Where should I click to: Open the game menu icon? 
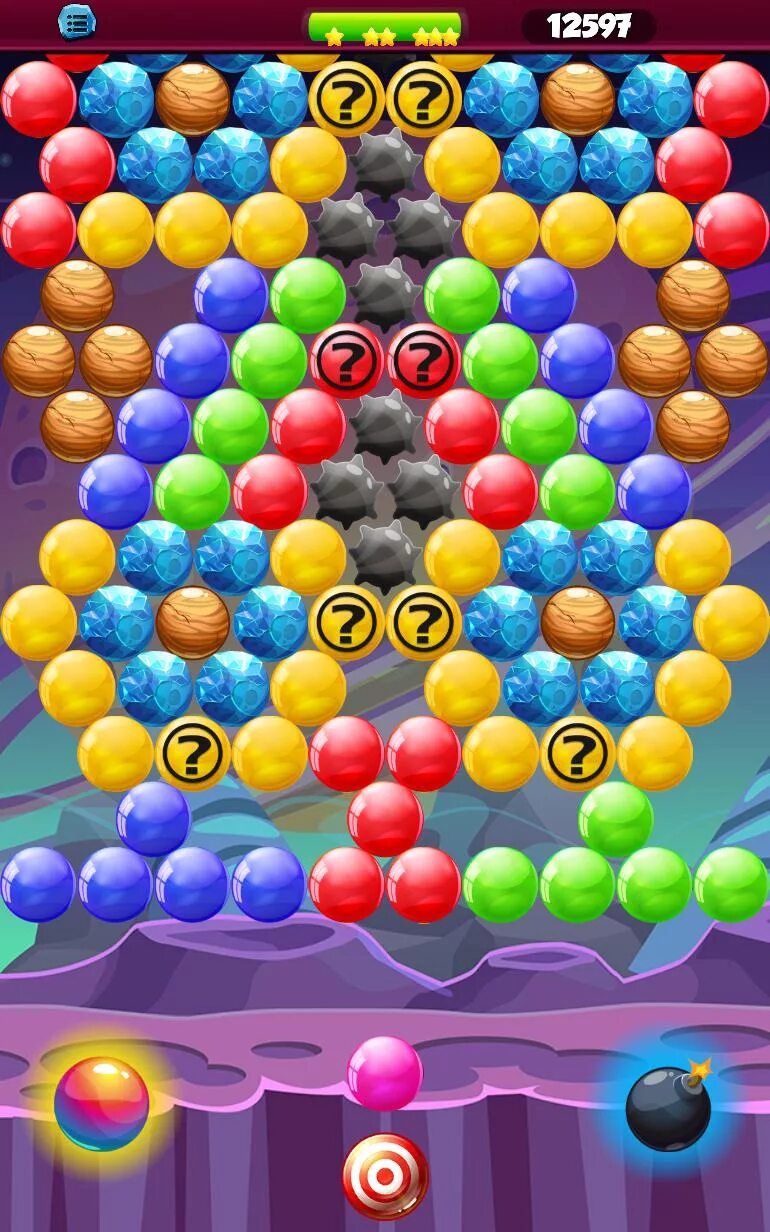point(76,22)
